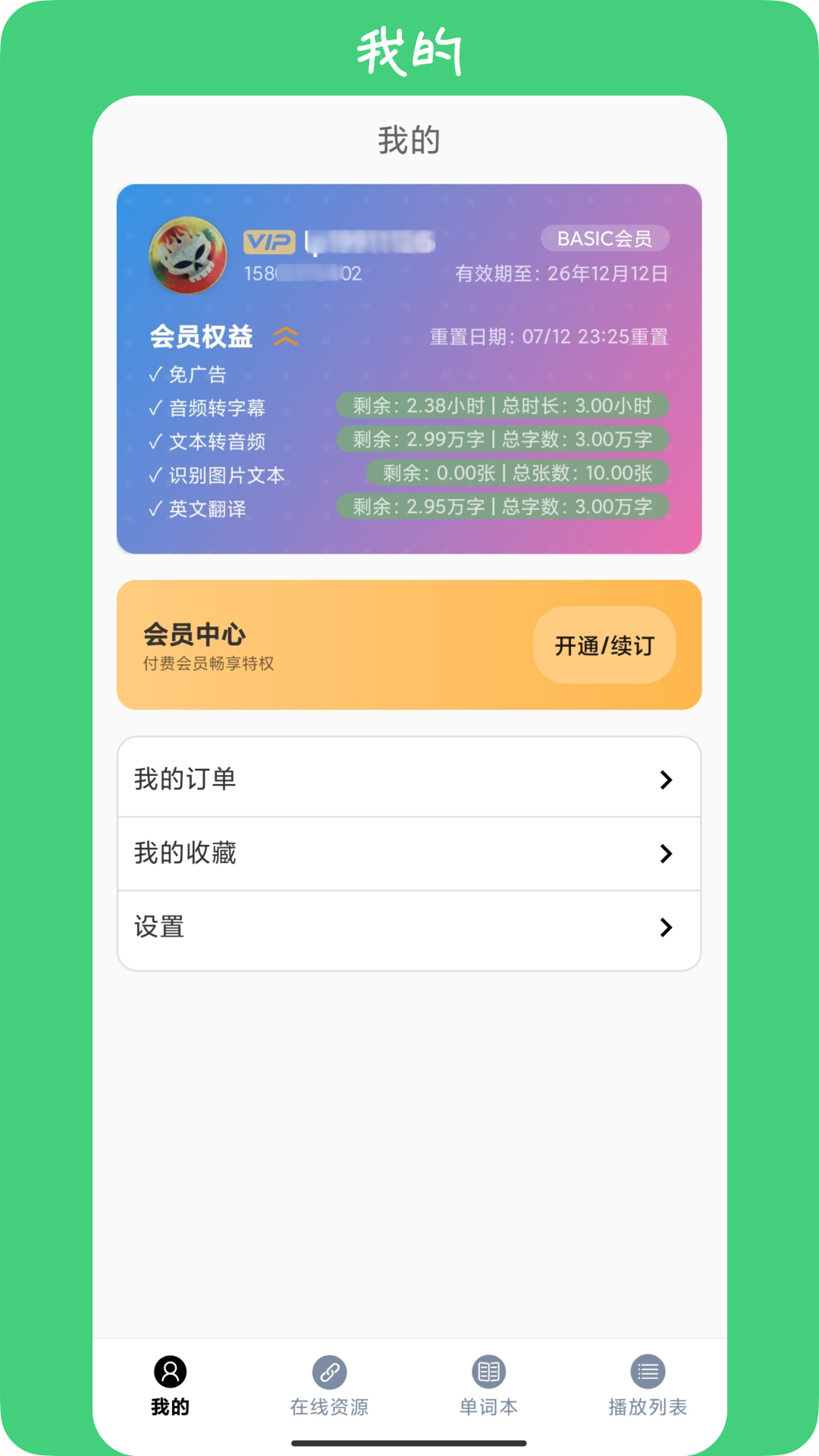Viewport: 819px width, 1456px height.
Task: Expand the 我的收藏 row chevron
Action: (x=666, y=853)
